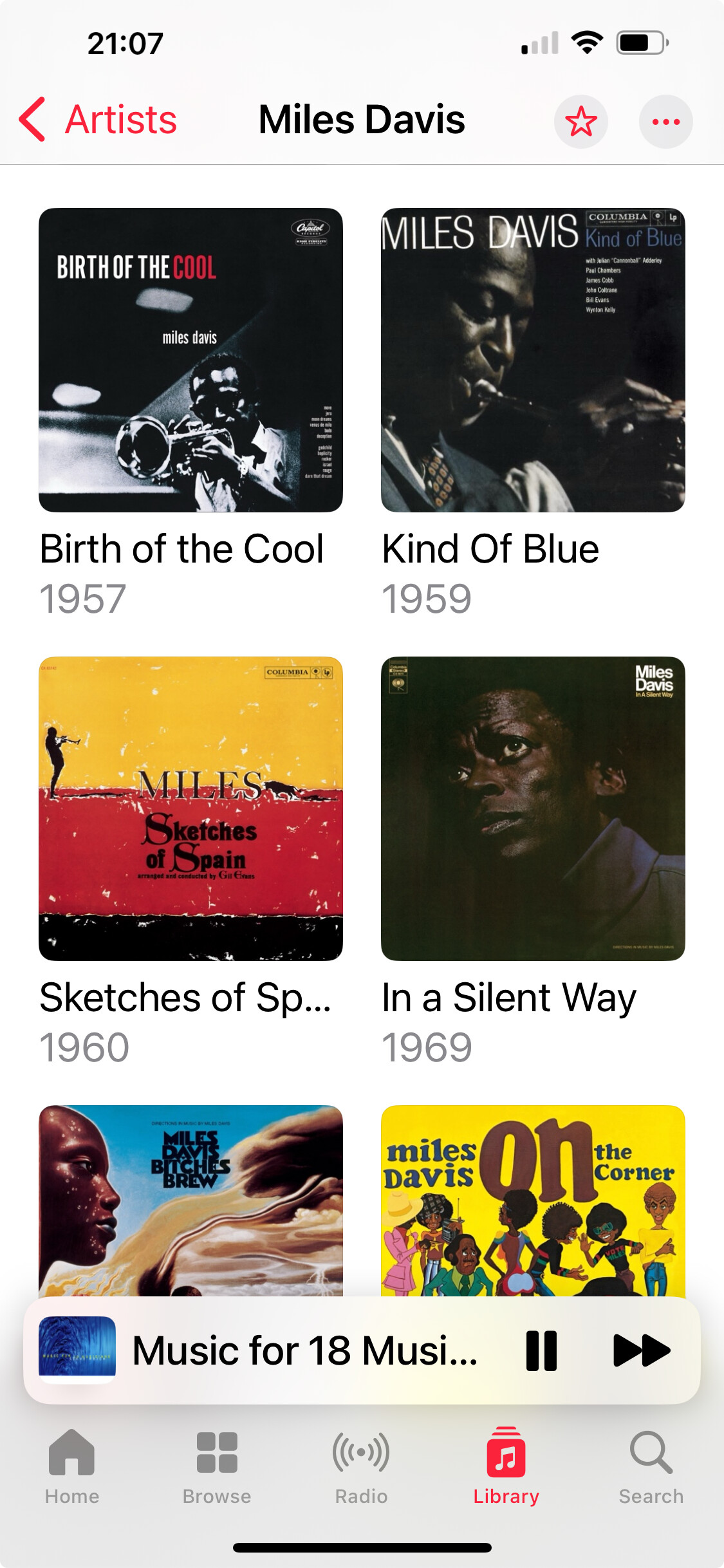Open the On the Corner album
The height and width of the screenshot is (1568, 724).
pos(533,1200)
